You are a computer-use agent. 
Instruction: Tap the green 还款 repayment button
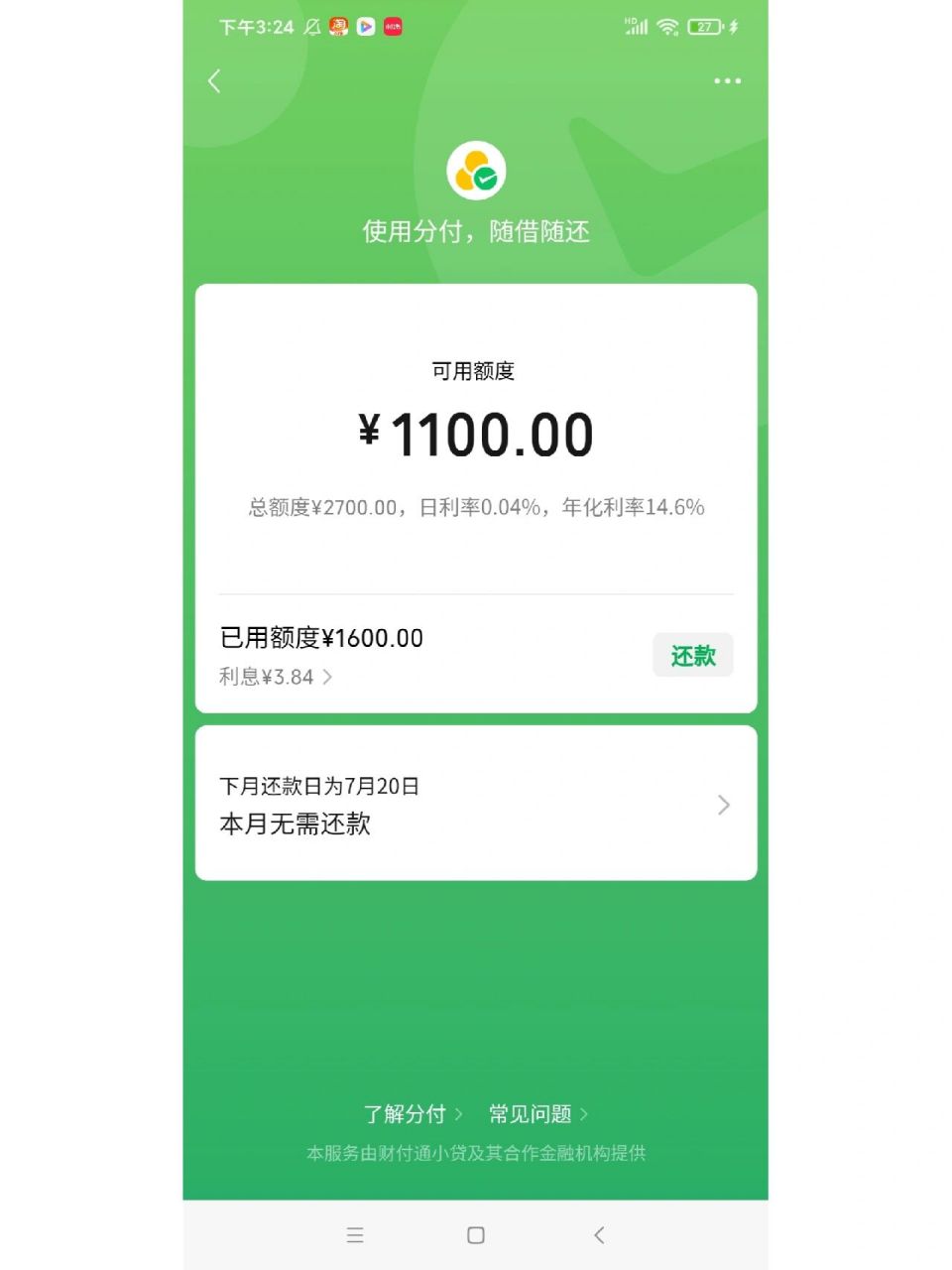[692, 655]
